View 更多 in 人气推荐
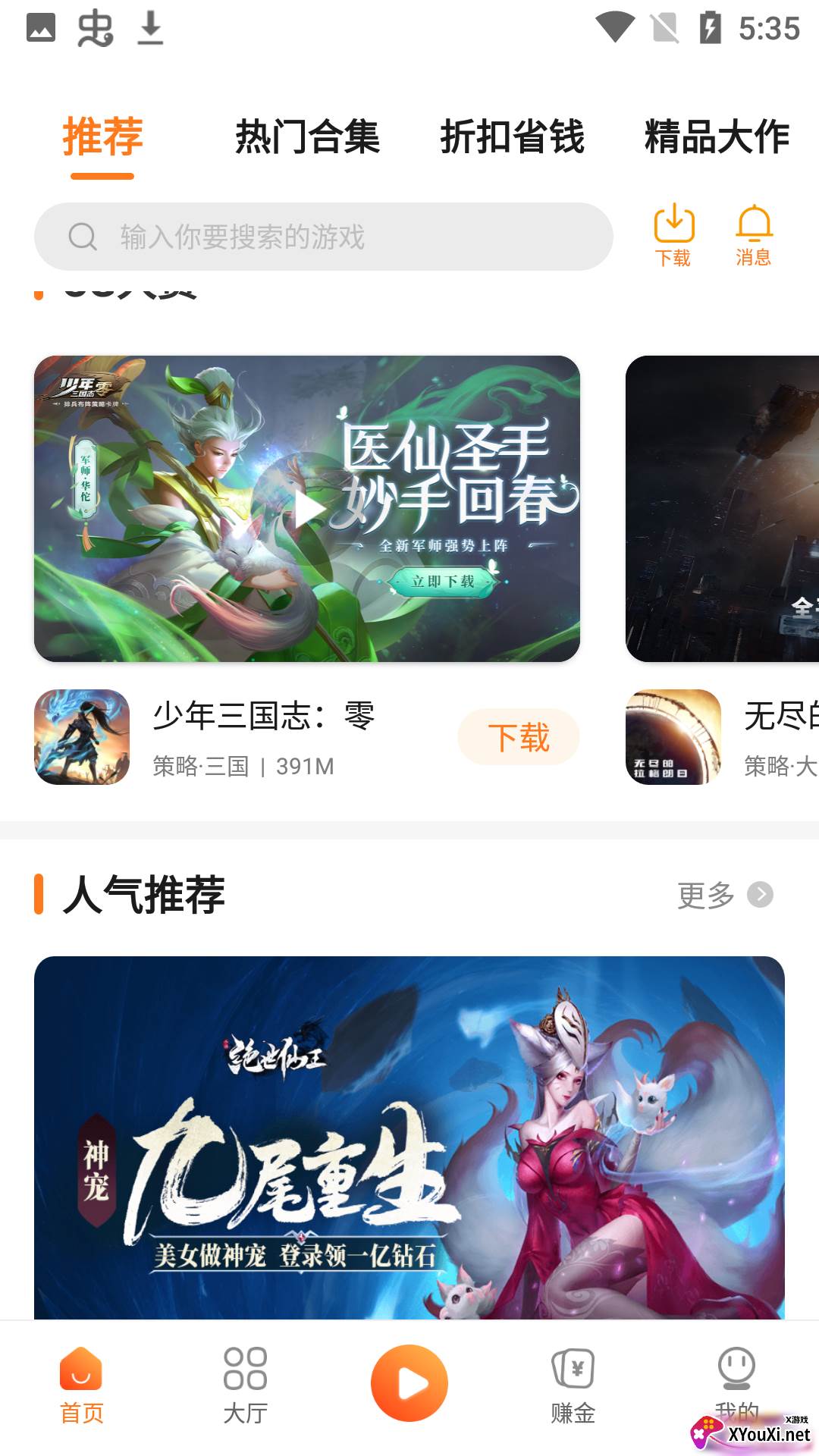819x1456 pixels. coord(724,895)
